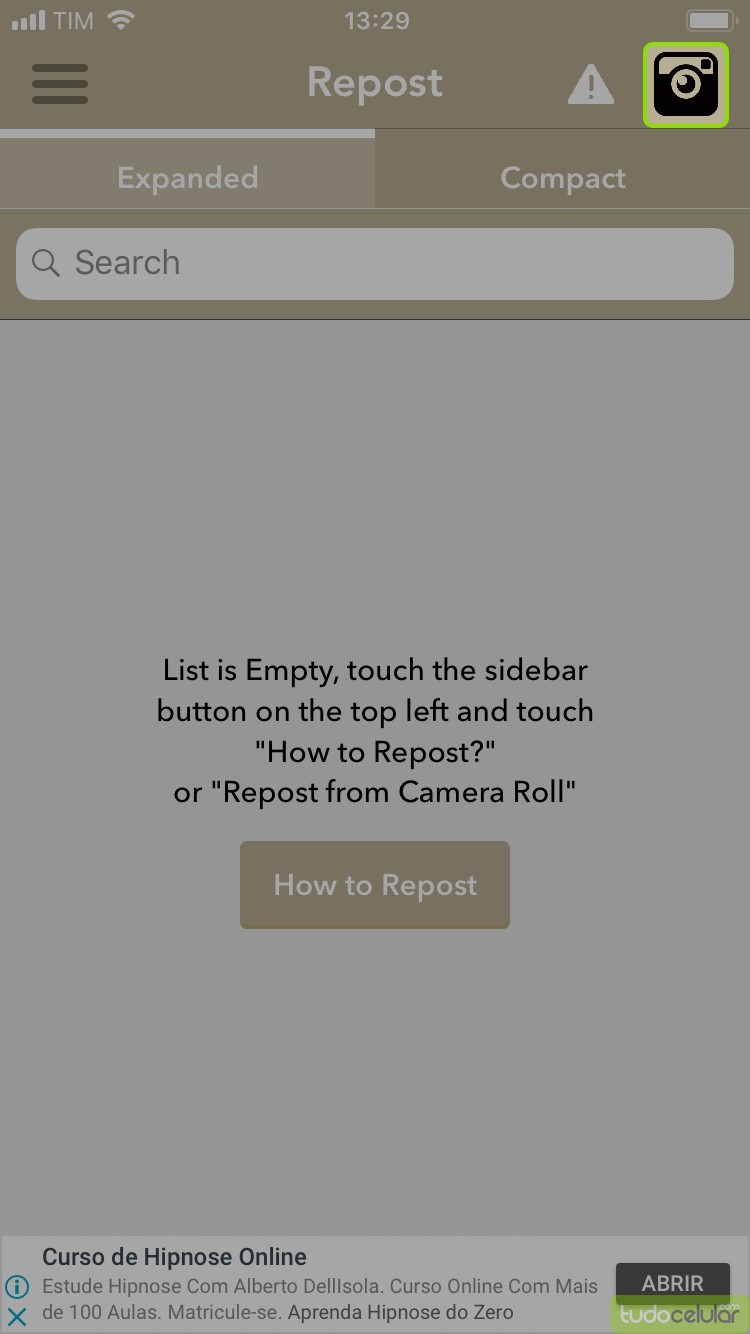Tap the How to Repost button
The width and height of the screenshot is (750, 1334).
375,885
